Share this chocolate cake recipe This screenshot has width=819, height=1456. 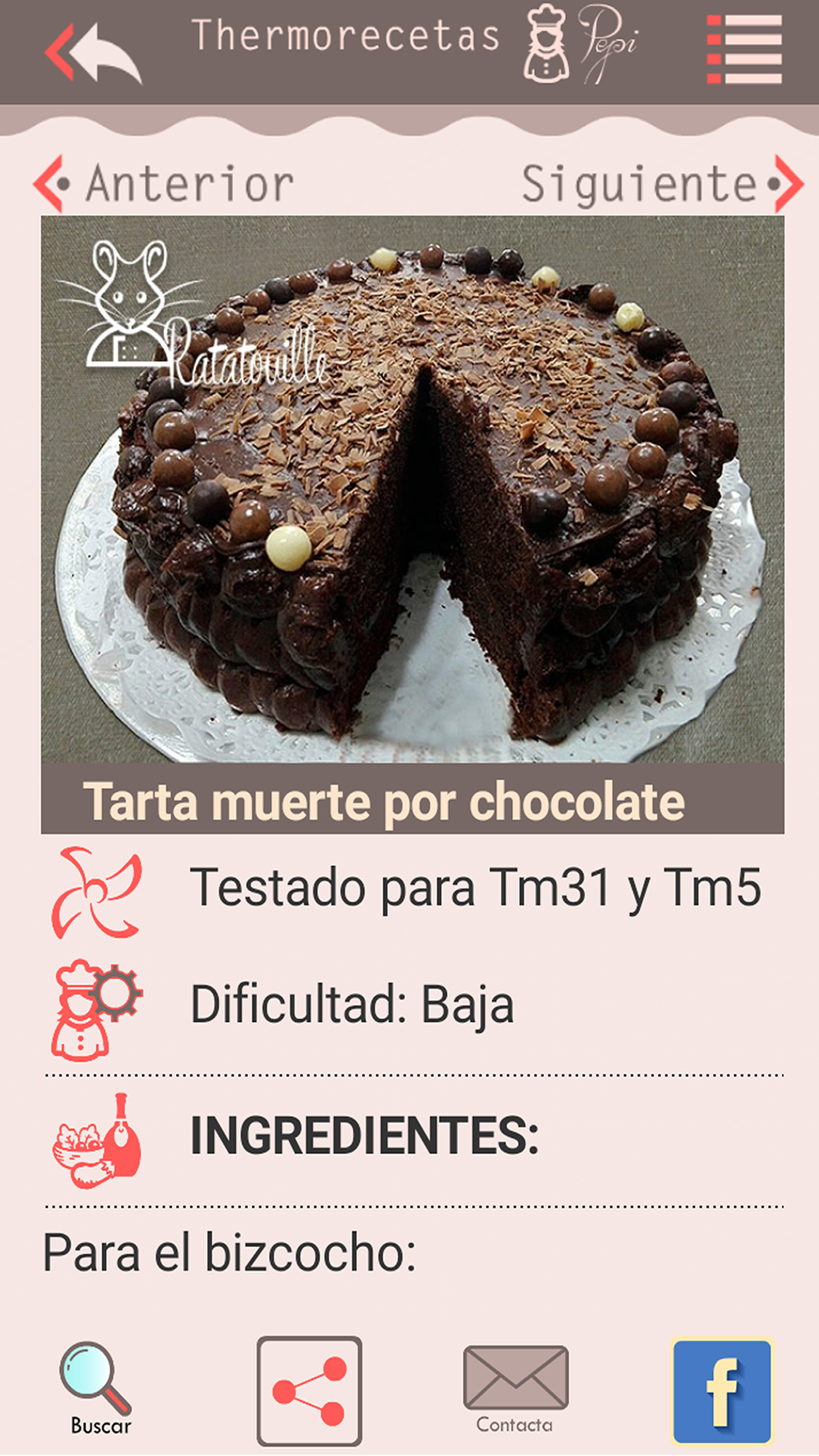coord(309,1391)
